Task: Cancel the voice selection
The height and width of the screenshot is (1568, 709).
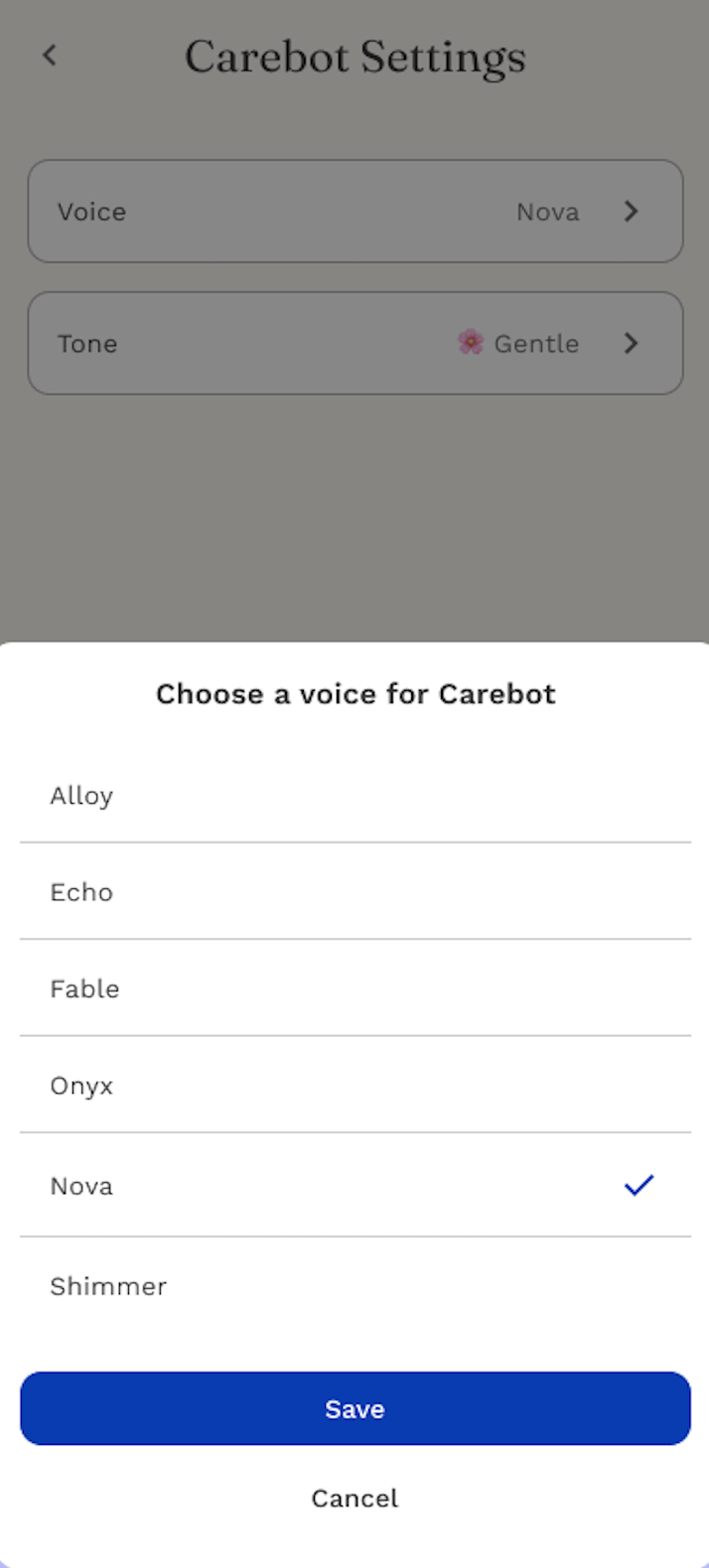Action: pyautogui.click(x=354, y=1498)
